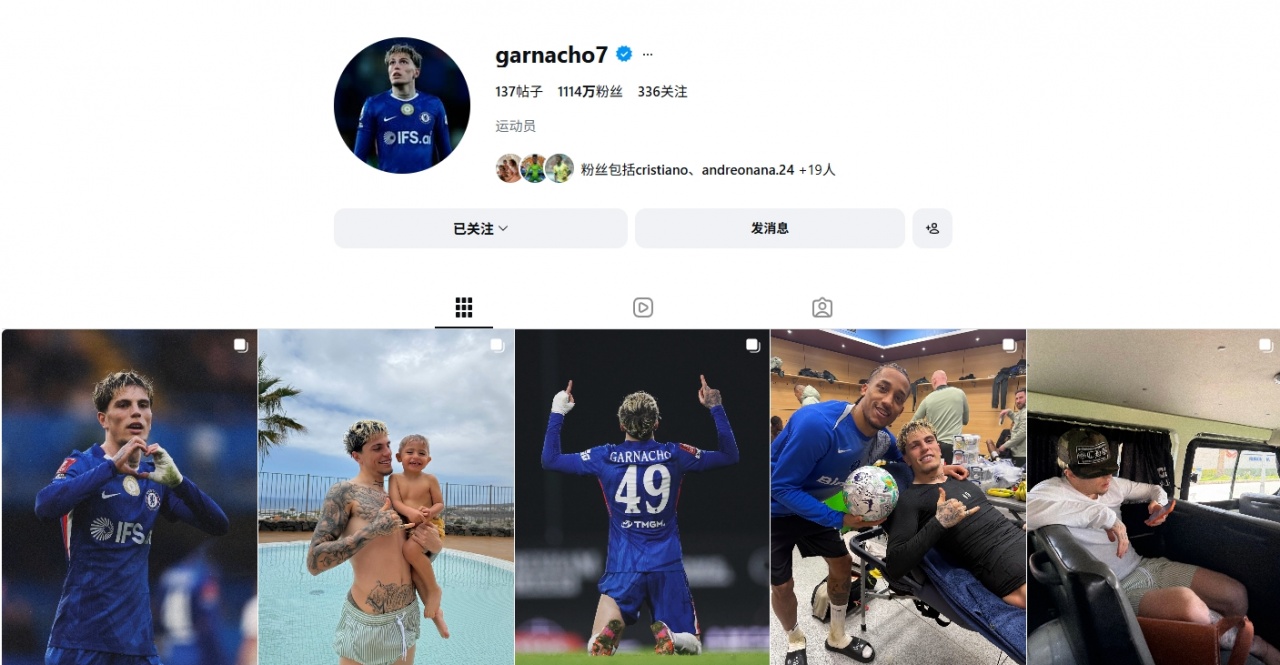Open the van seat post with cap
Screen dimensions: 1280x665
pos(1154,497)
